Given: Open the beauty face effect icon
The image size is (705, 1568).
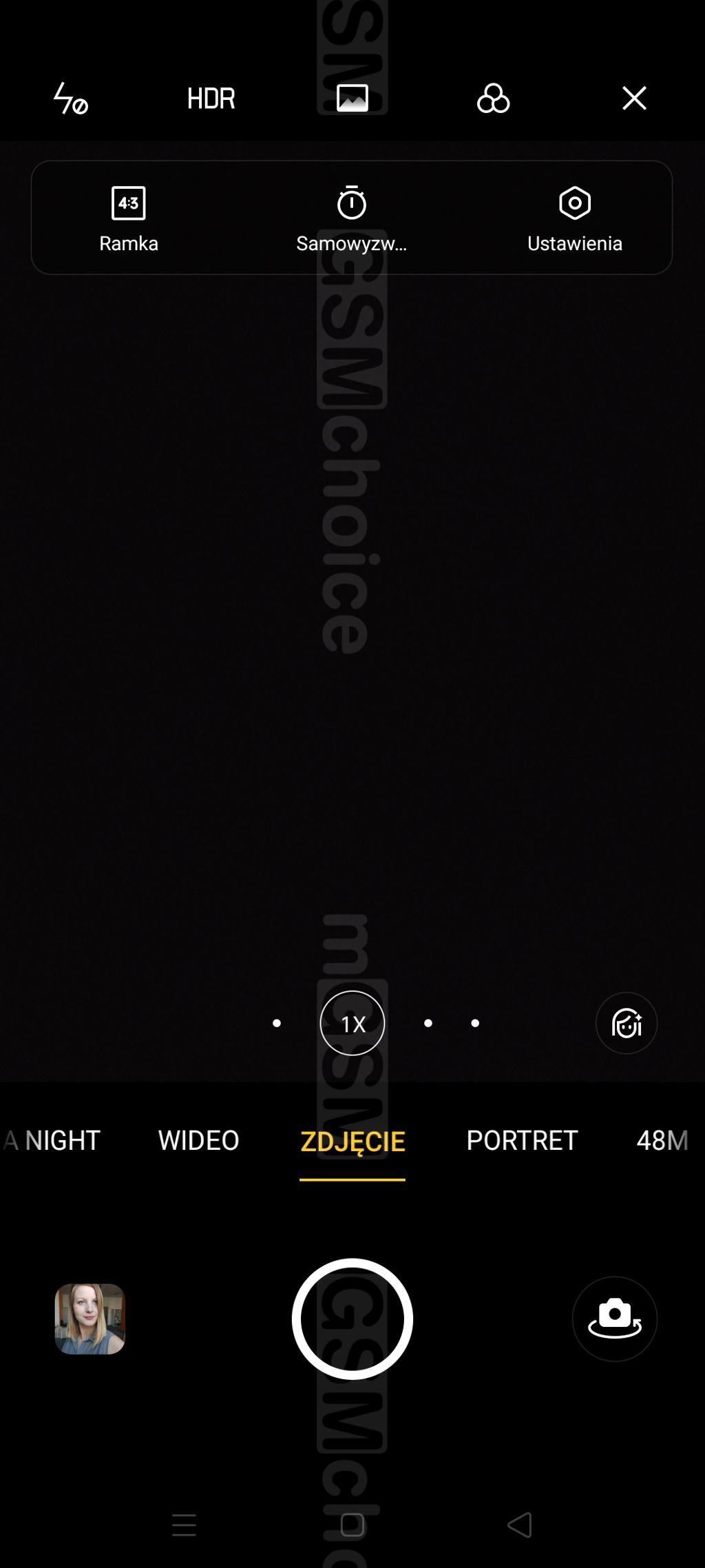Looking at the screenshot, I should tap(627, 1023).
